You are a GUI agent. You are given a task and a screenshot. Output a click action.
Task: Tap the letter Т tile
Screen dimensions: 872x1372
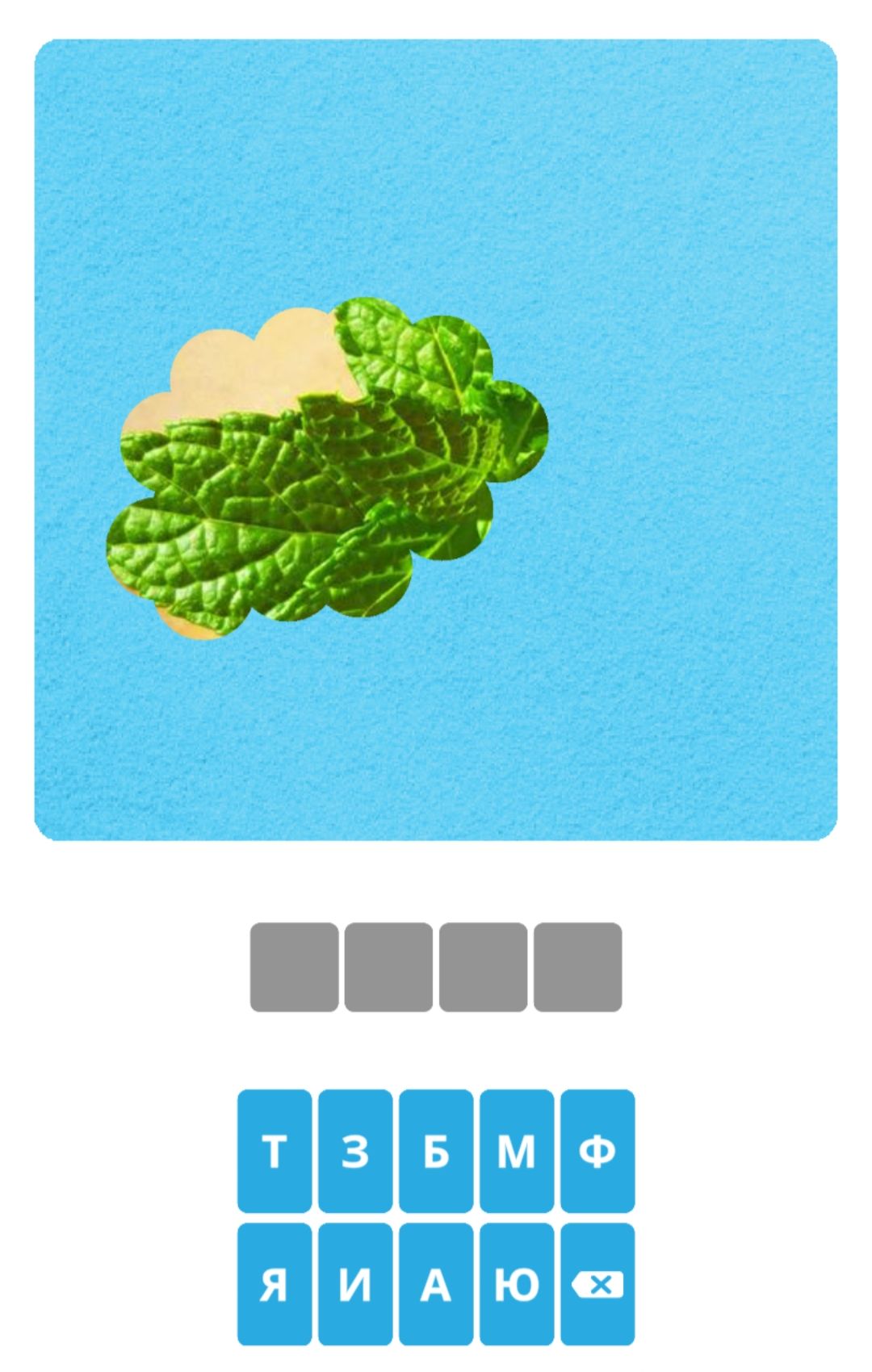point(274,1151)
